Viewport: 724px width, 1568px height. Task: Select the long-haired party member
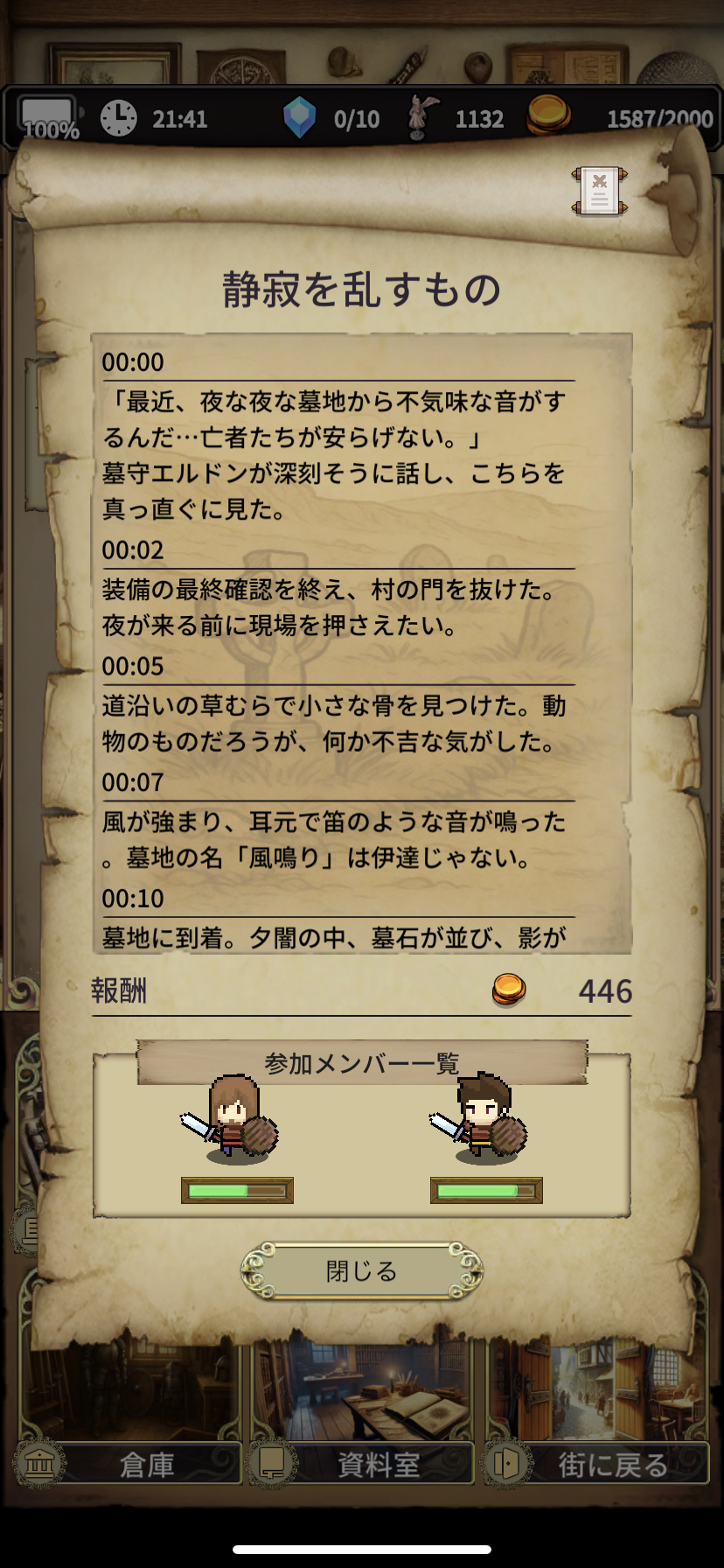233,1120
